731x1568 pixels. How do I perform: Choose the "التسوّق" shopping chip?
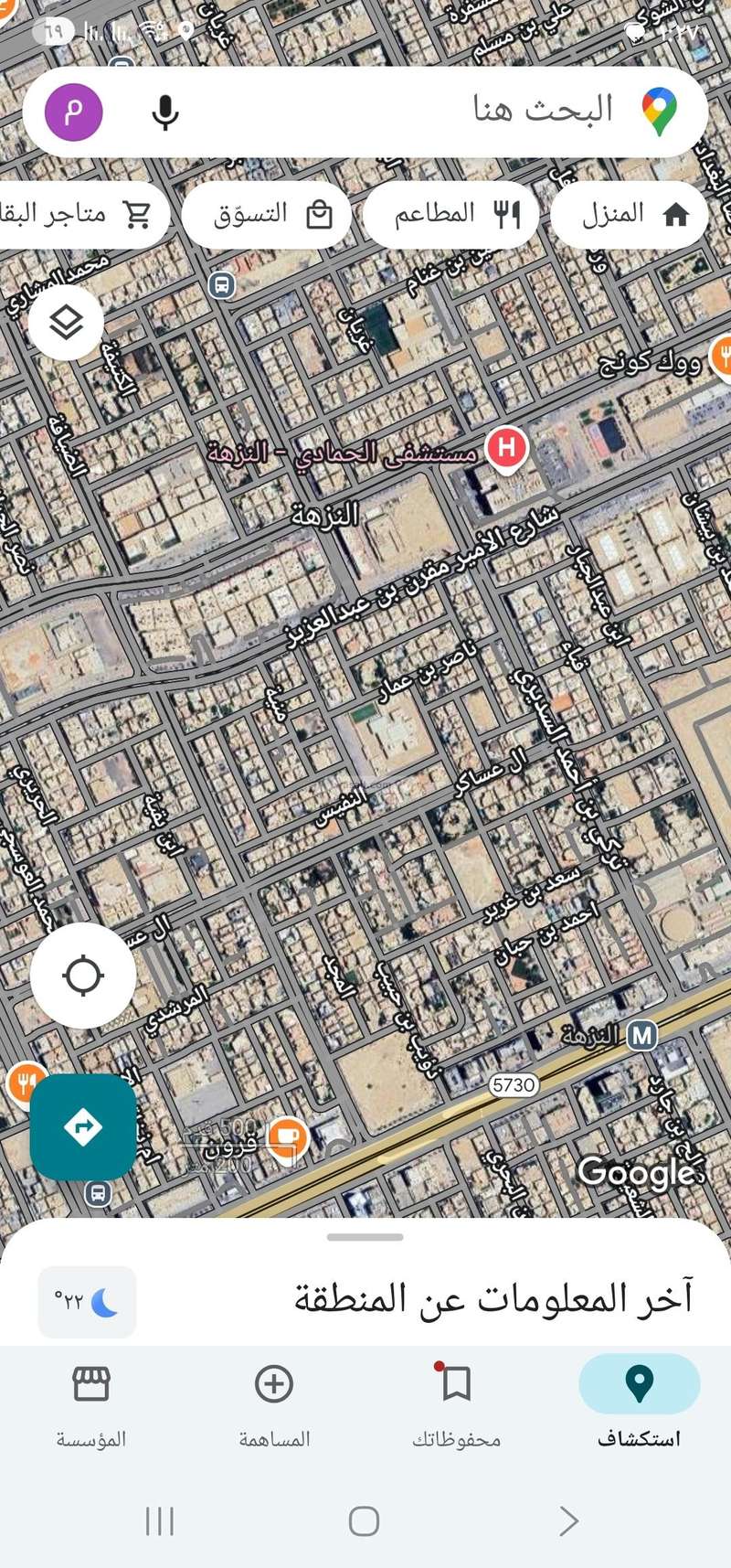tap(268, 215)
